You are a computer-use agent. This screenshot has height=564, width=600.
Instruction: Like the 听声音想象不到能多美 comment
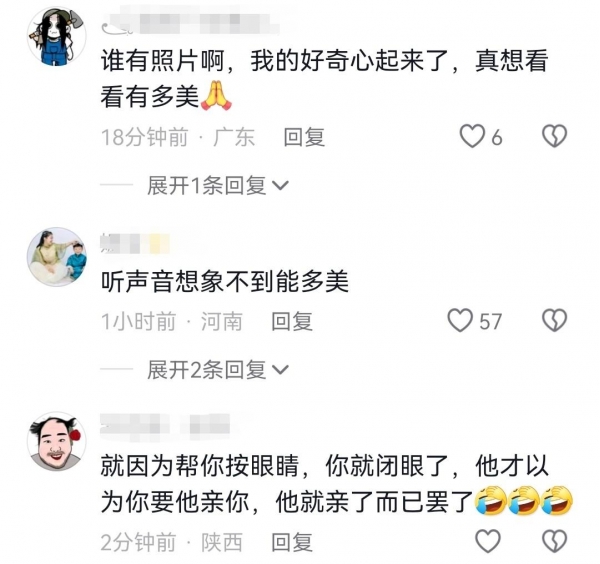click(x=460, y=321)
